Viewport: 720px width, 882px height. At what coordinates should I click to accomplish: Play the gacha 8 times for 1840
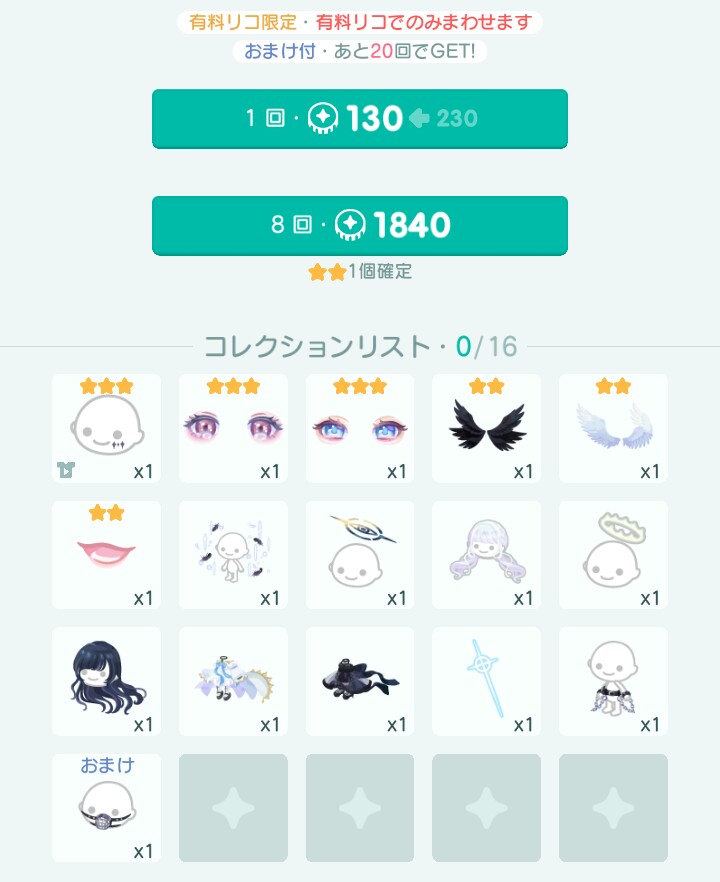click(360, 225)
